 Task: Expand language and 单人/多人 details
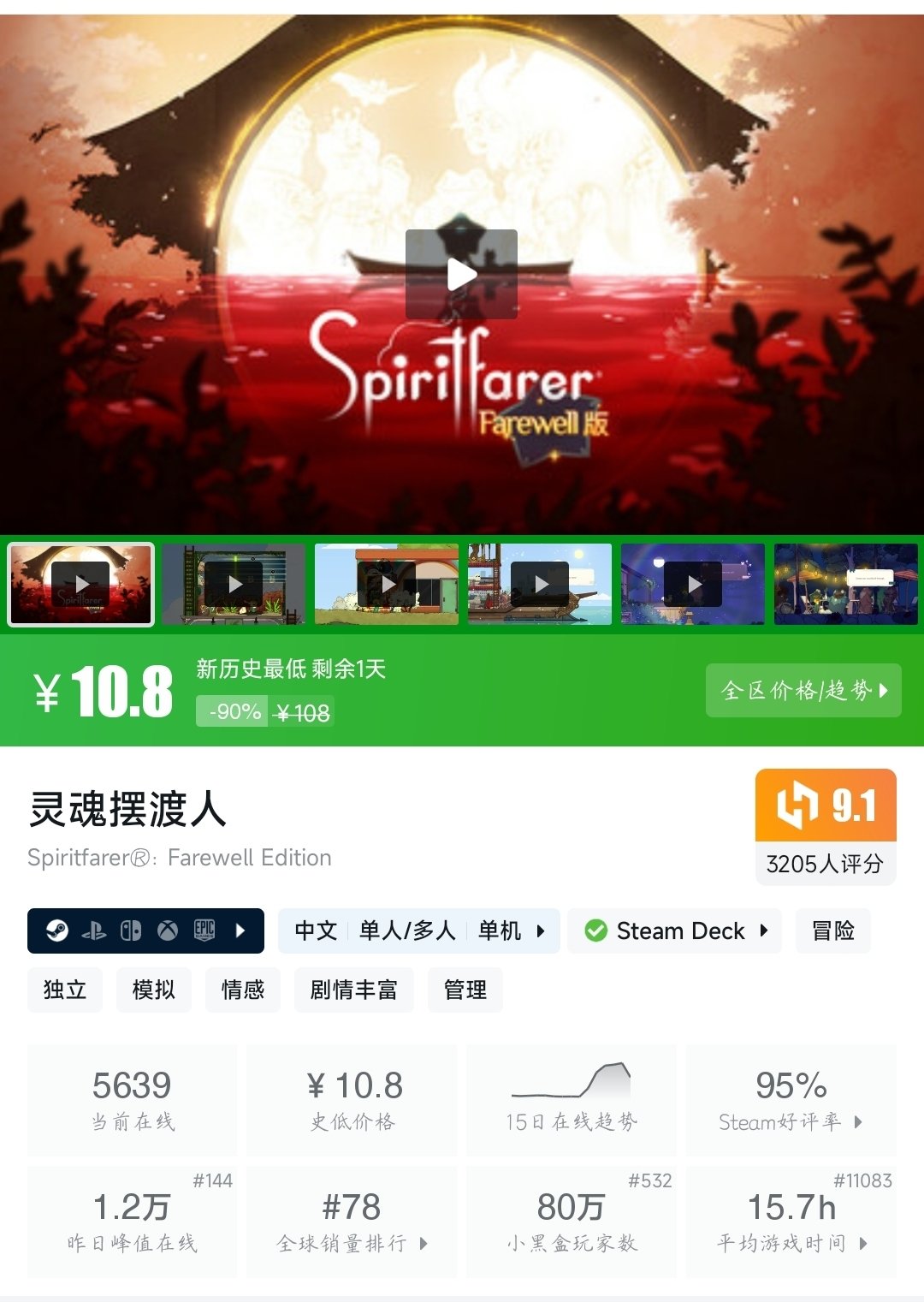click(418, 930)
